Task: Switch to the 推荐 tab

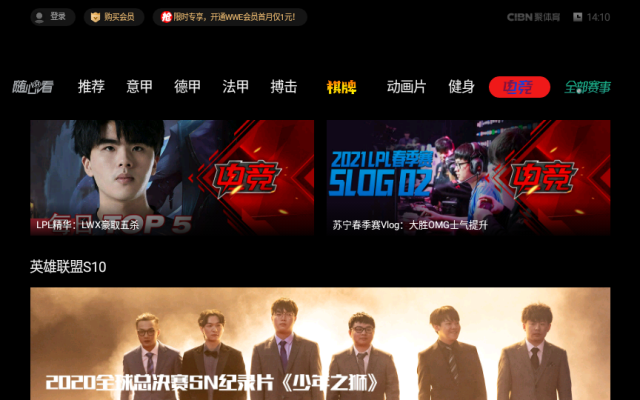Action: 91,87
